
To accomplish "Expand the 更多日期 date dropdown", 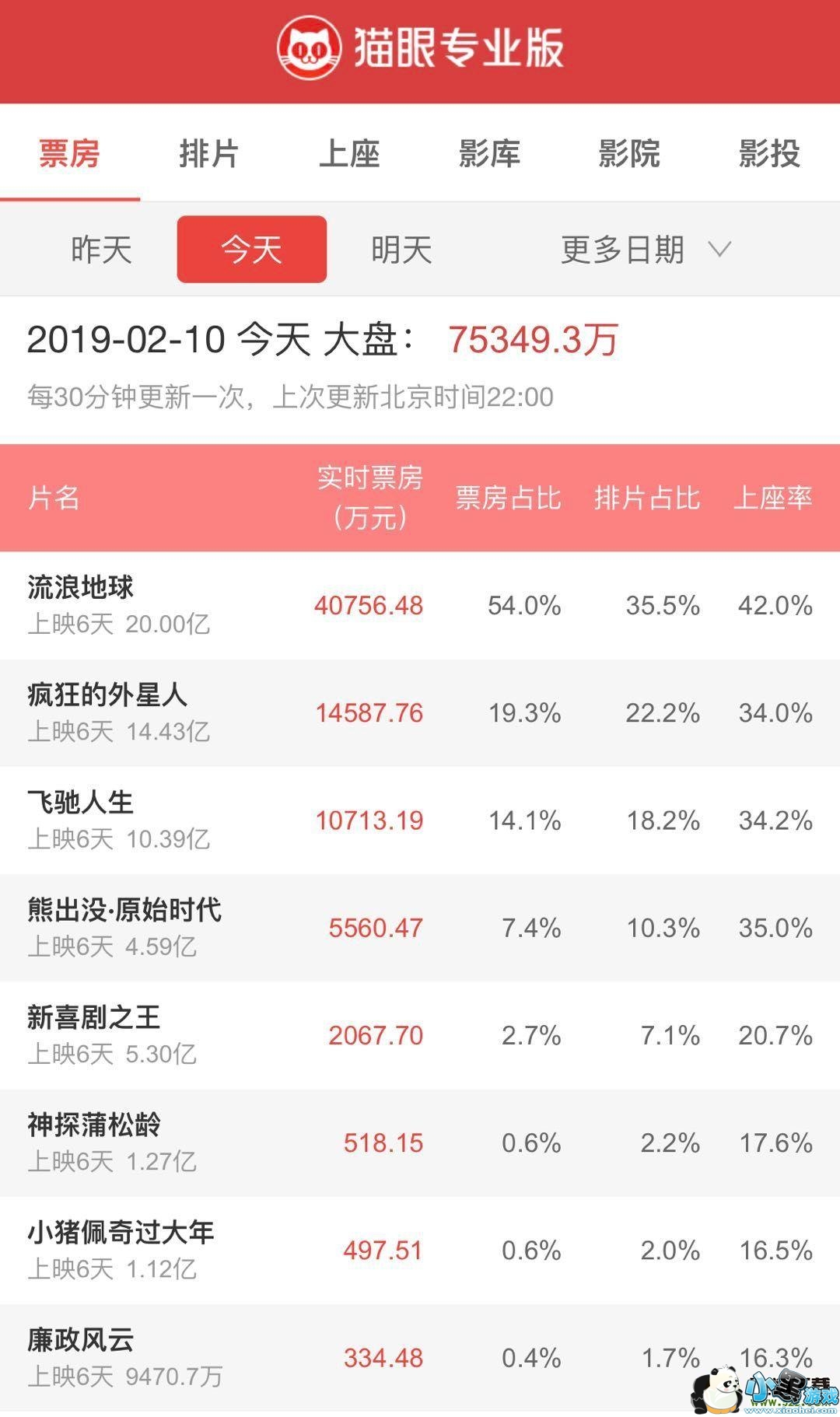I will 646,250.
